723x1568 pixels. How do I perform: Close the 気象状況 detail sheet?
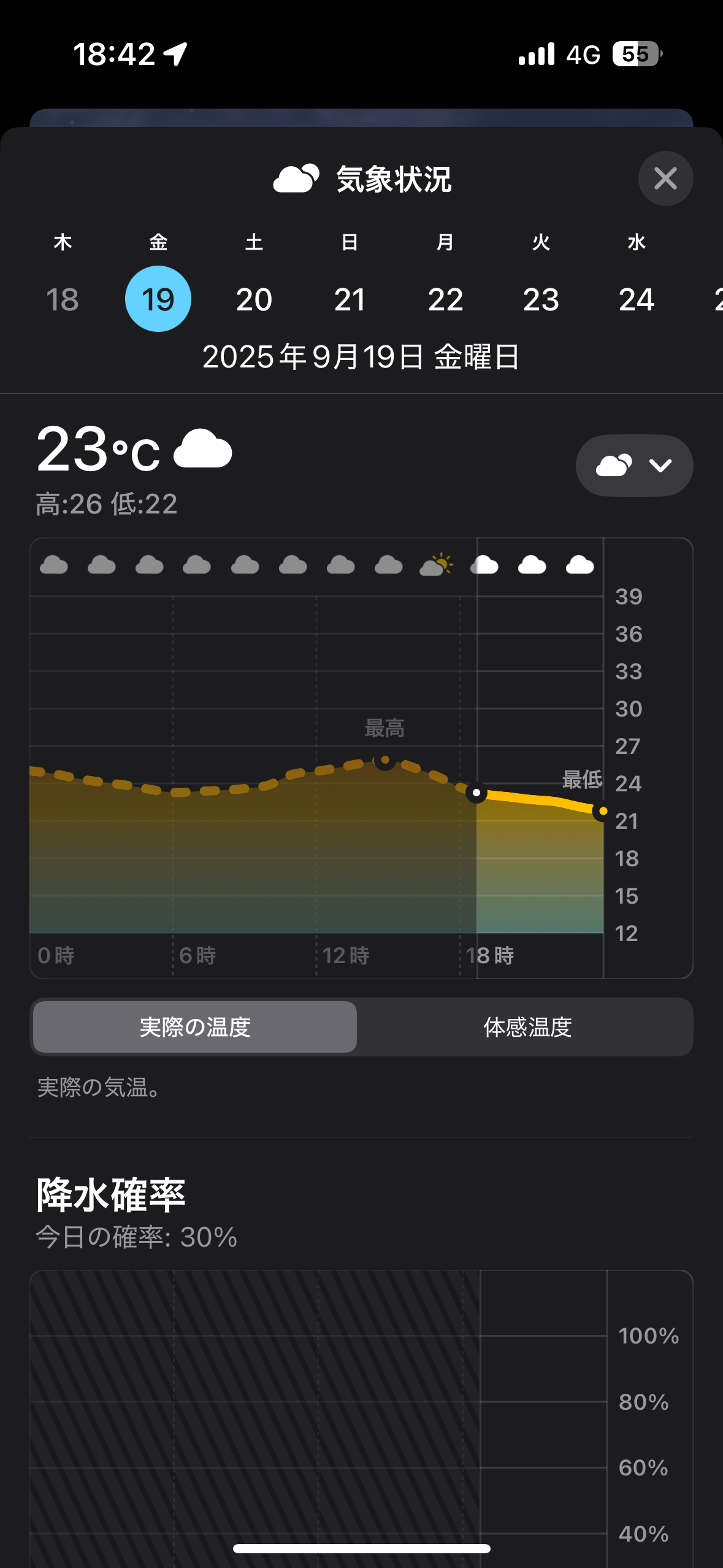point(665,179)
